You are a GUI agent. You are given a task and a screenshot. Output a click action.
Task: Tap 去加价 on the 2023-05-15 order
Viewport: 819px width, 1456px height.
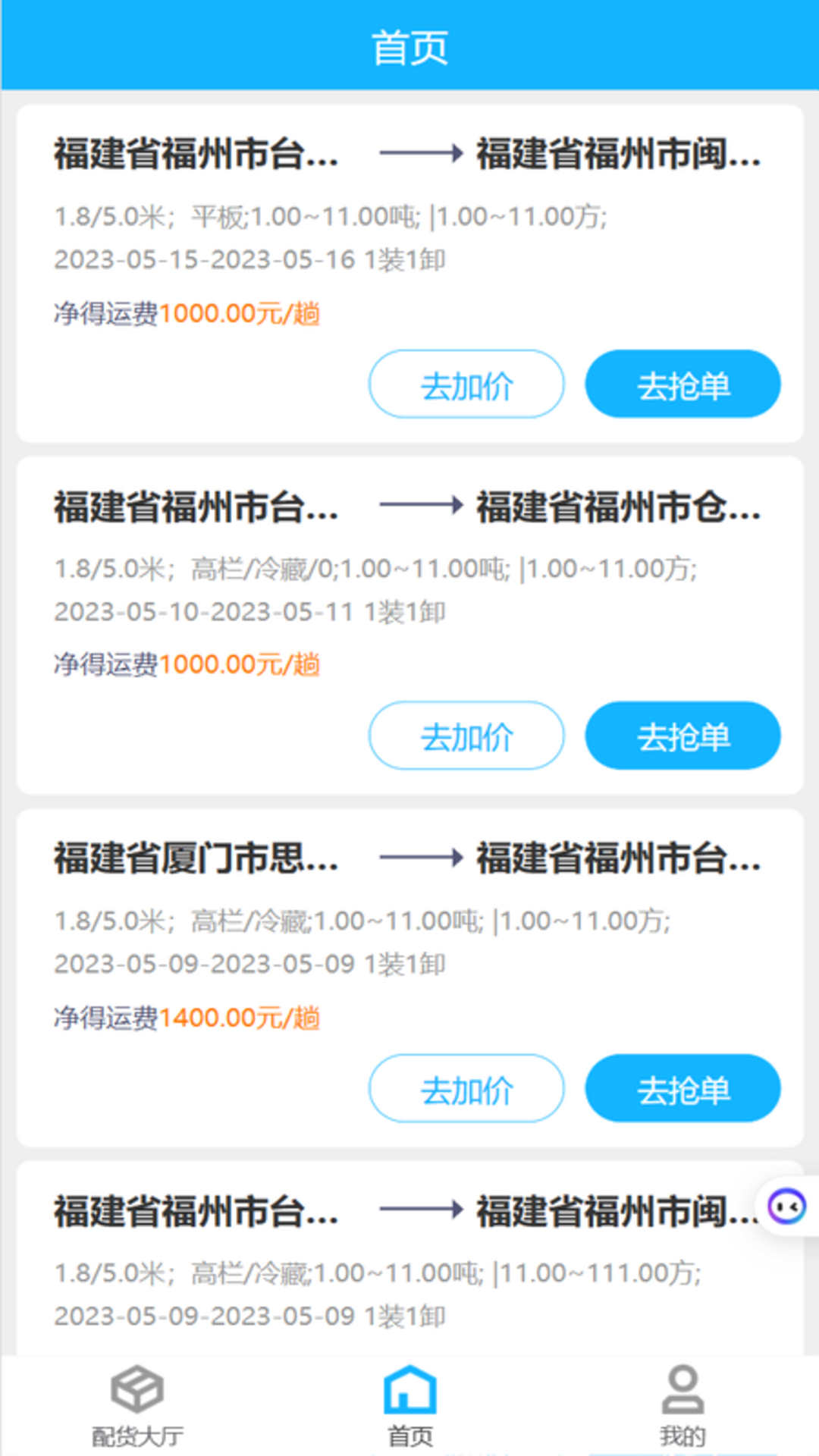(466, 384)
